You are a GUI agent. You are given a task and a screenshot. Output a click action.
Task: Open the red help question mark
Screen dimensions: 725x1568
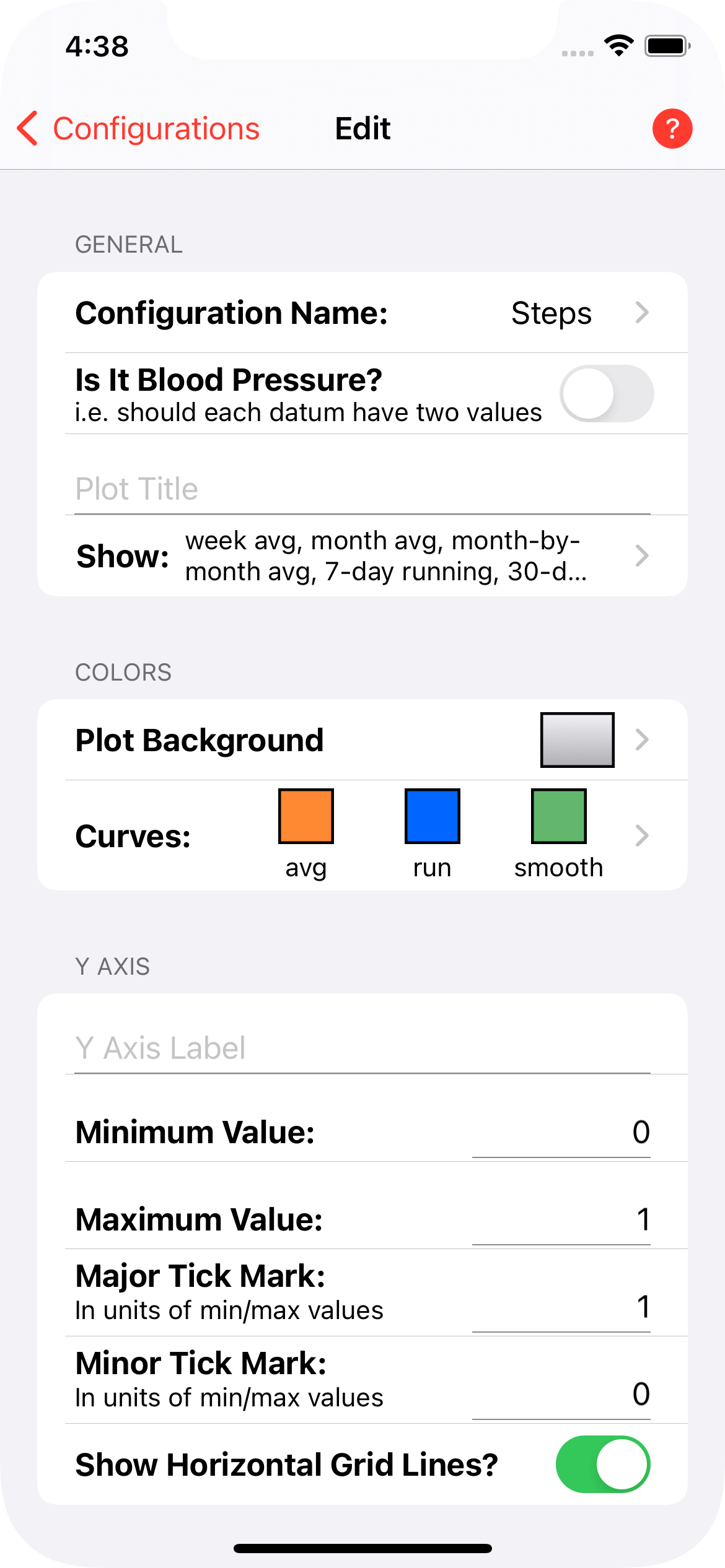point(672,129)
